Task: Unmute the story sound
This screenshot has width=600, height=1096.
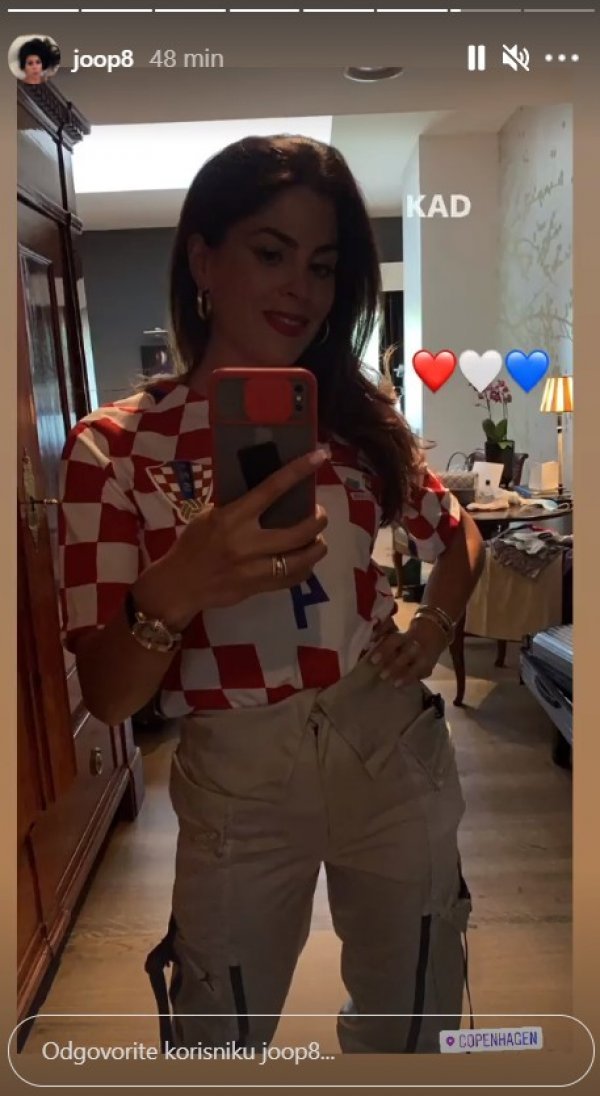Action: [515, 58]
